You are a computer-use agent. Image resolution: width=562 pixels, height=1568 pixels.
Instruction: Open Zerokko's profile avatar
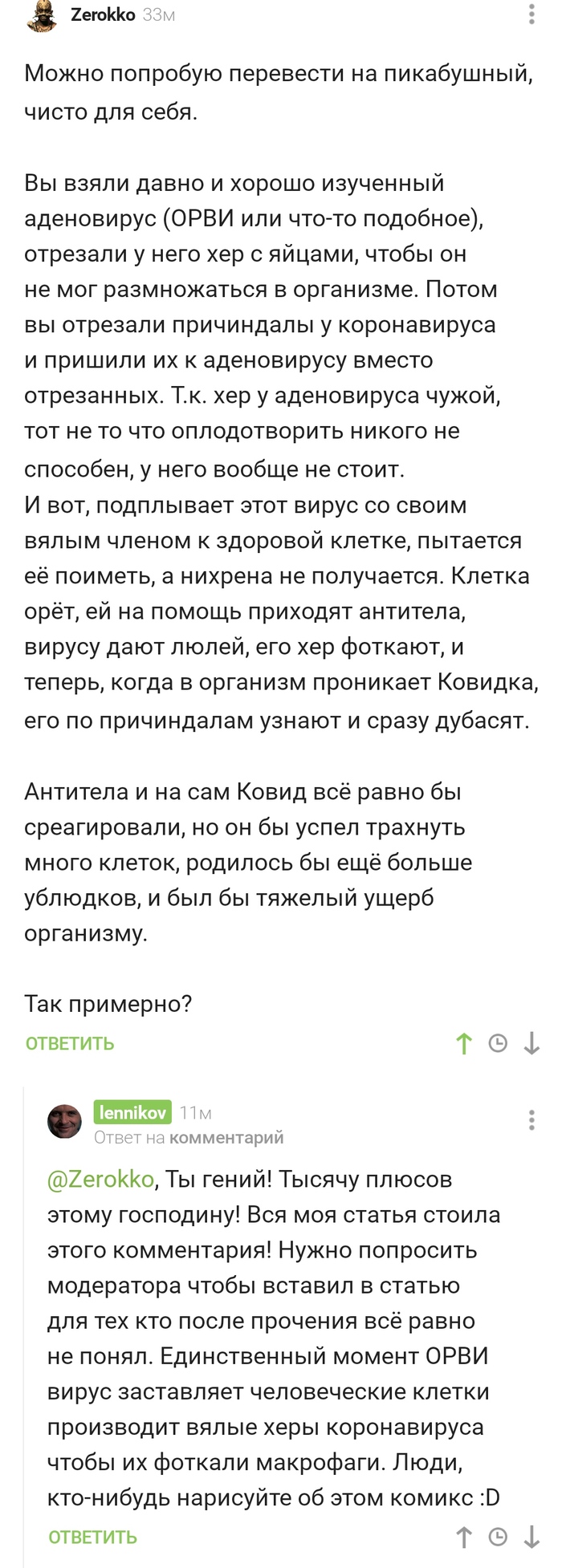[x=42, y=15]
